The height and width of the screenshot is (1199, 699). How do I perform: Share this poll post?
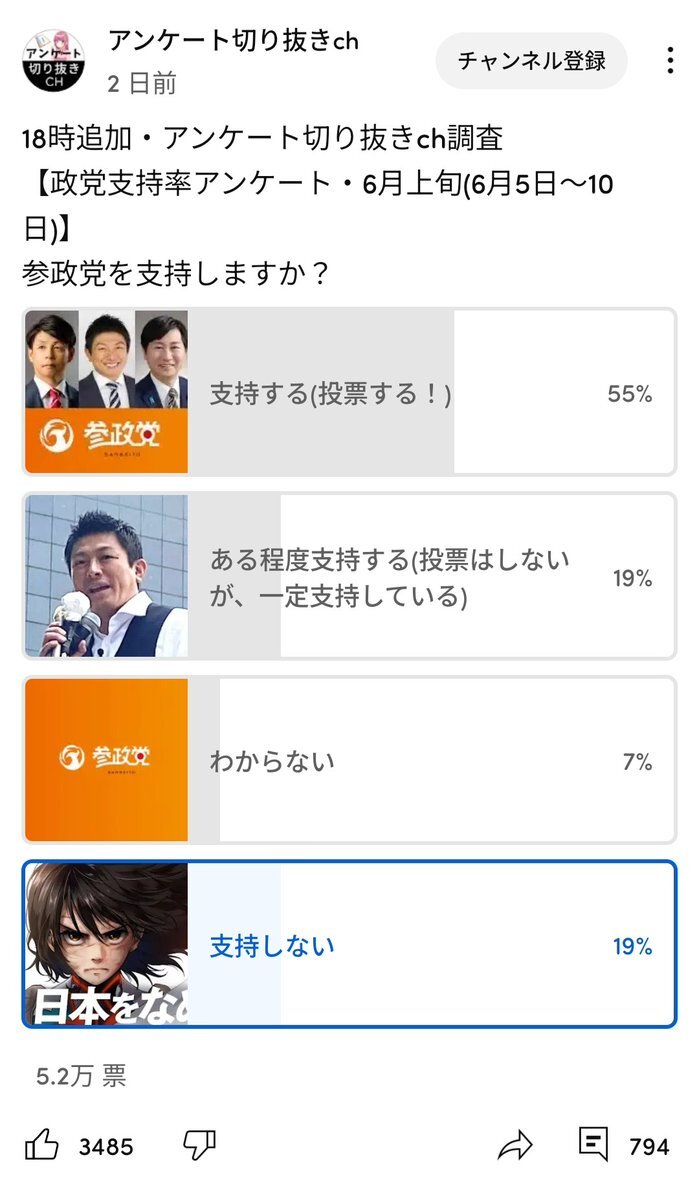click(515, 1145)
